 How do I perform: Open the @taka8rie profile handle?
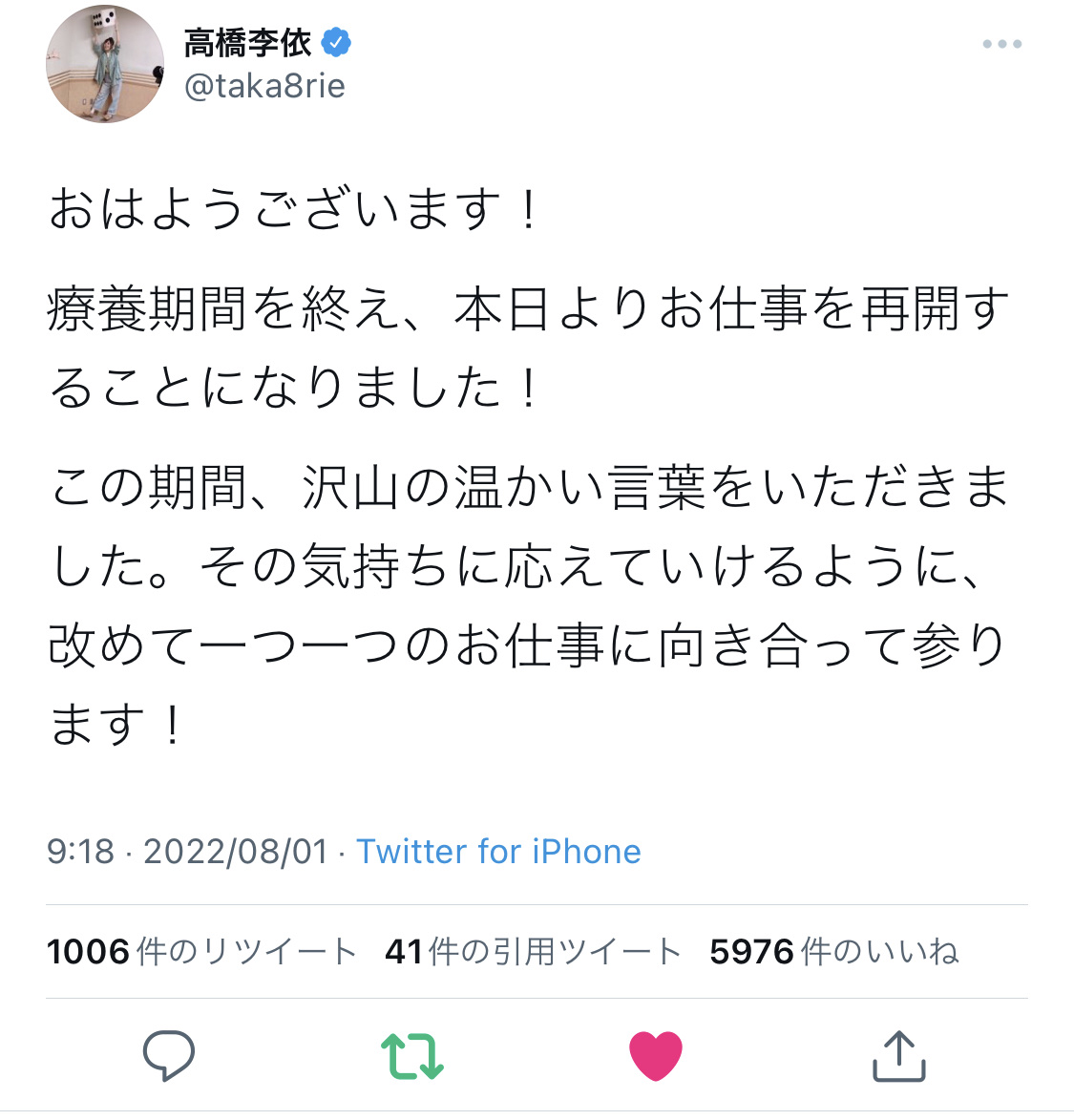[264, 86]
